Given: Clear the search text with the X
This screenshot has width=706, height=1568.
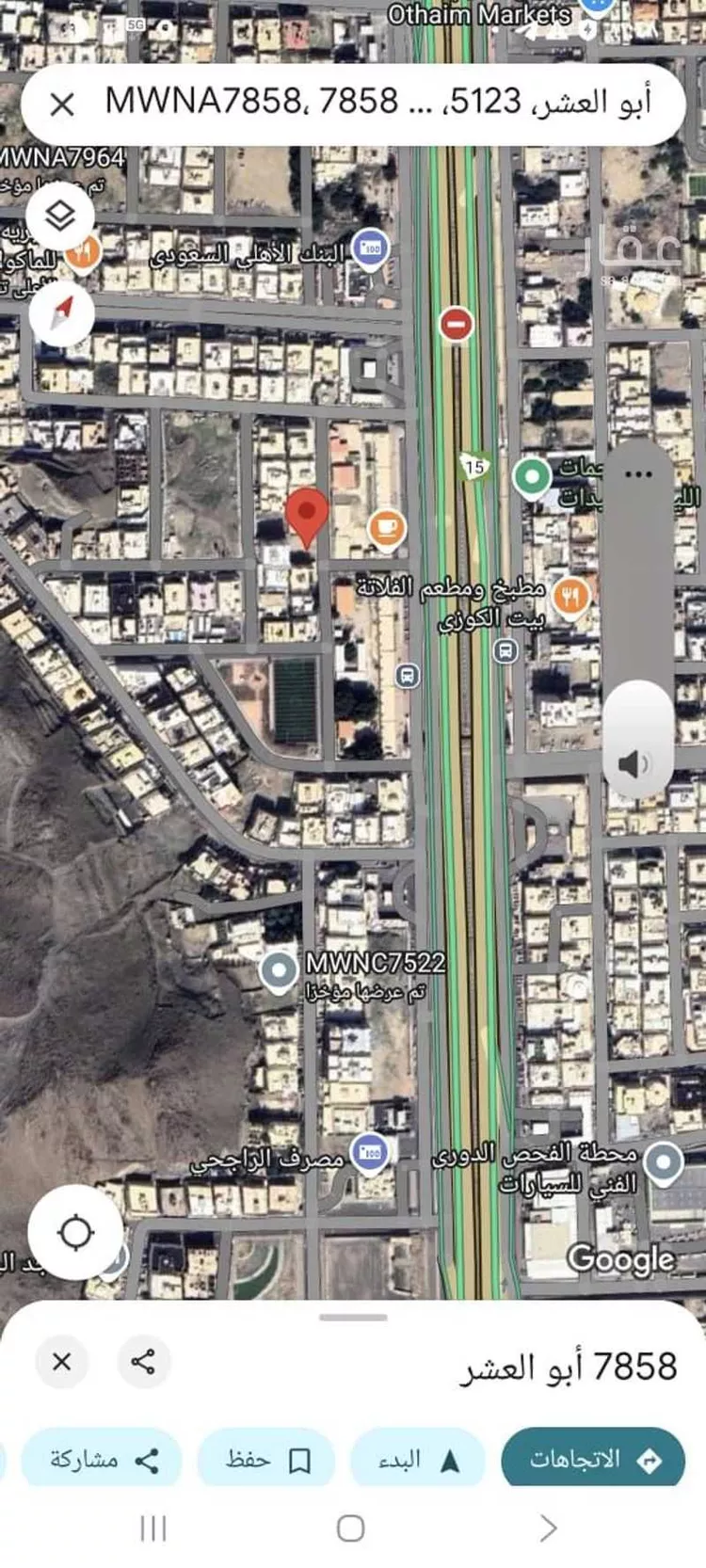Looking at the screenshot, I should coord(62,104).
